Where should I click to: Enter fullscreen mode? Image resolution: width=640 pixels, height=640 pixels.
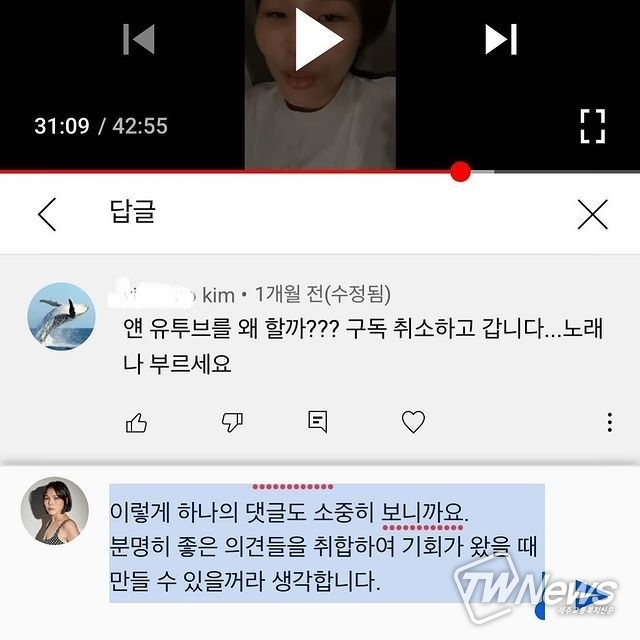(x=593, y=126)
